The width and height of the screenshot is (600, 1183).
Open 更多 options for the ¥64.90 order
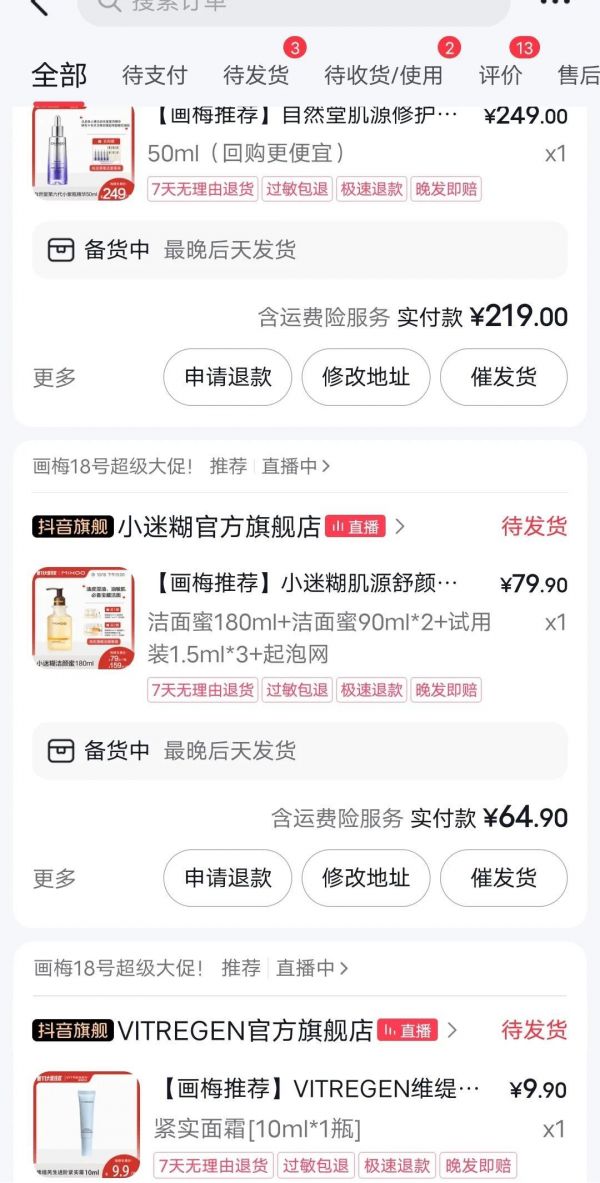[54, 879]
